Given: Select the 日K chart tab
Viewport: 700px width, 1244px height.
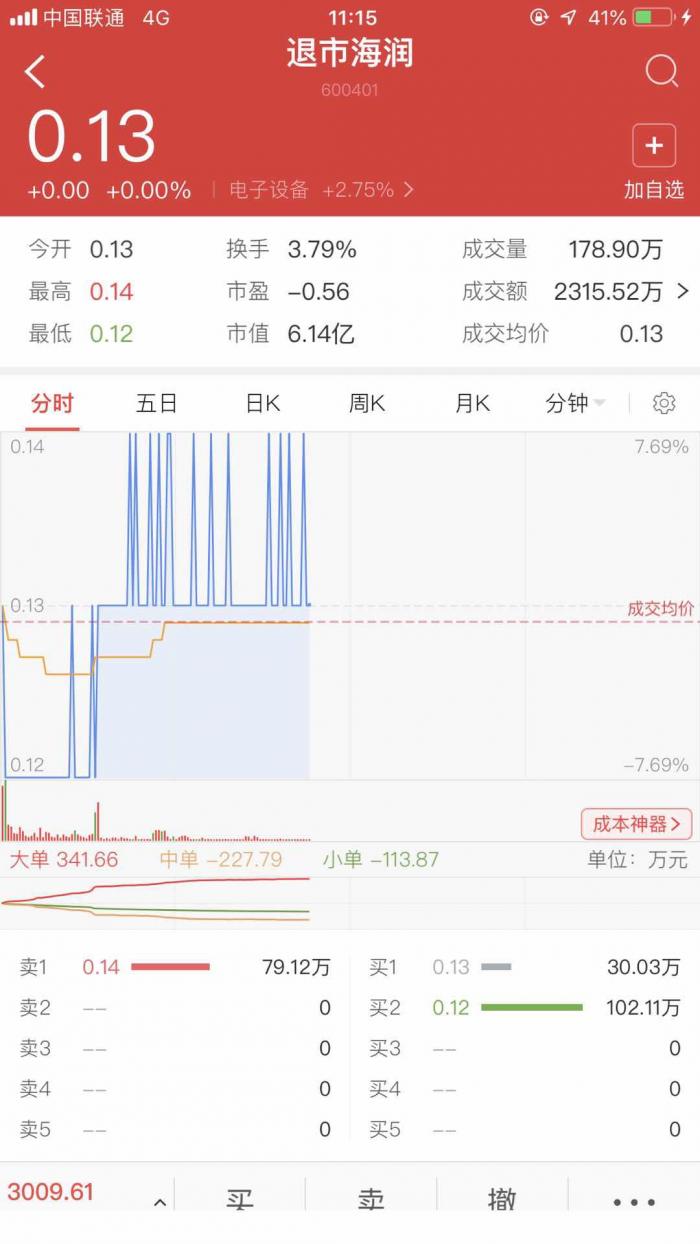Looking at the screenshot, I should (x=263, y=403).
